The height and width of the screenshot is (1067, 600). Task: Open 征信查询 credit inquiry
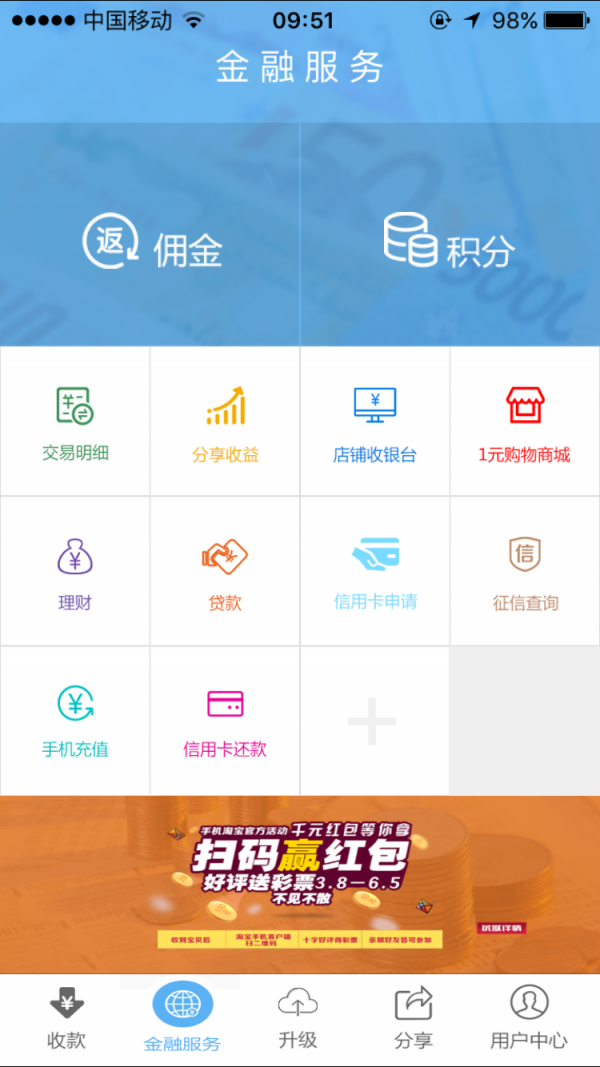coord(525,572)
